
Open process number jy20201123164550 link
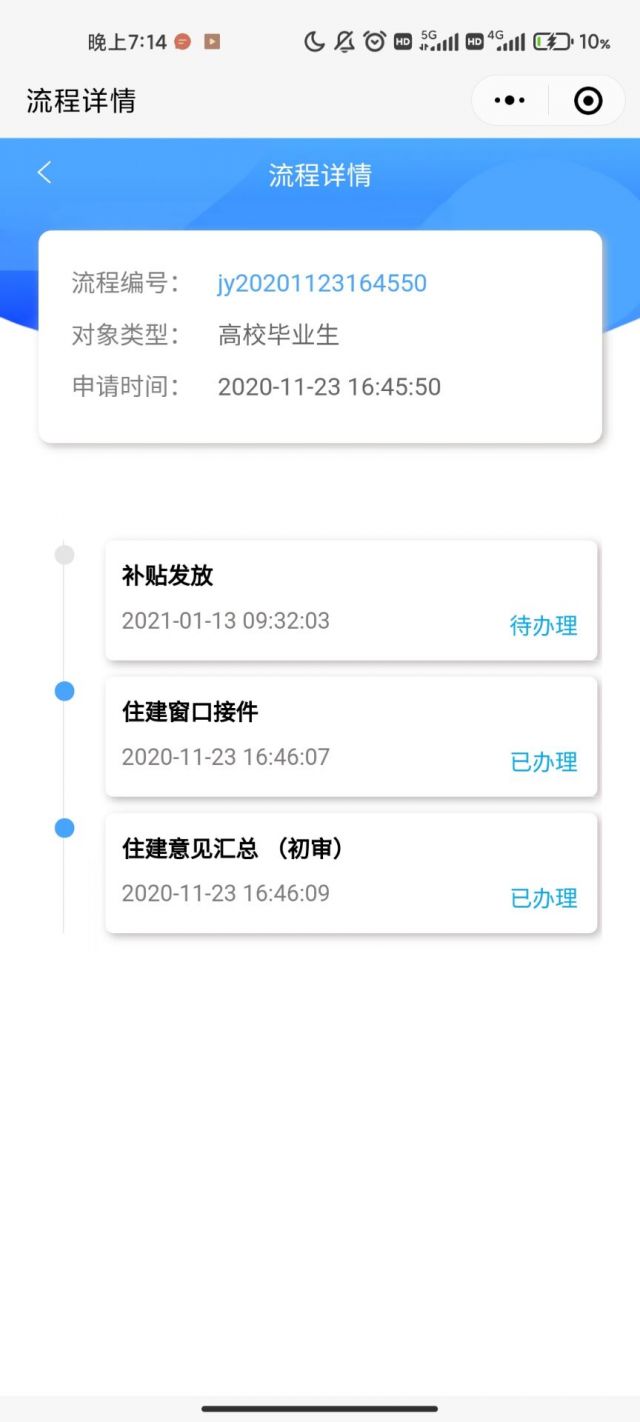pos(322,283)
